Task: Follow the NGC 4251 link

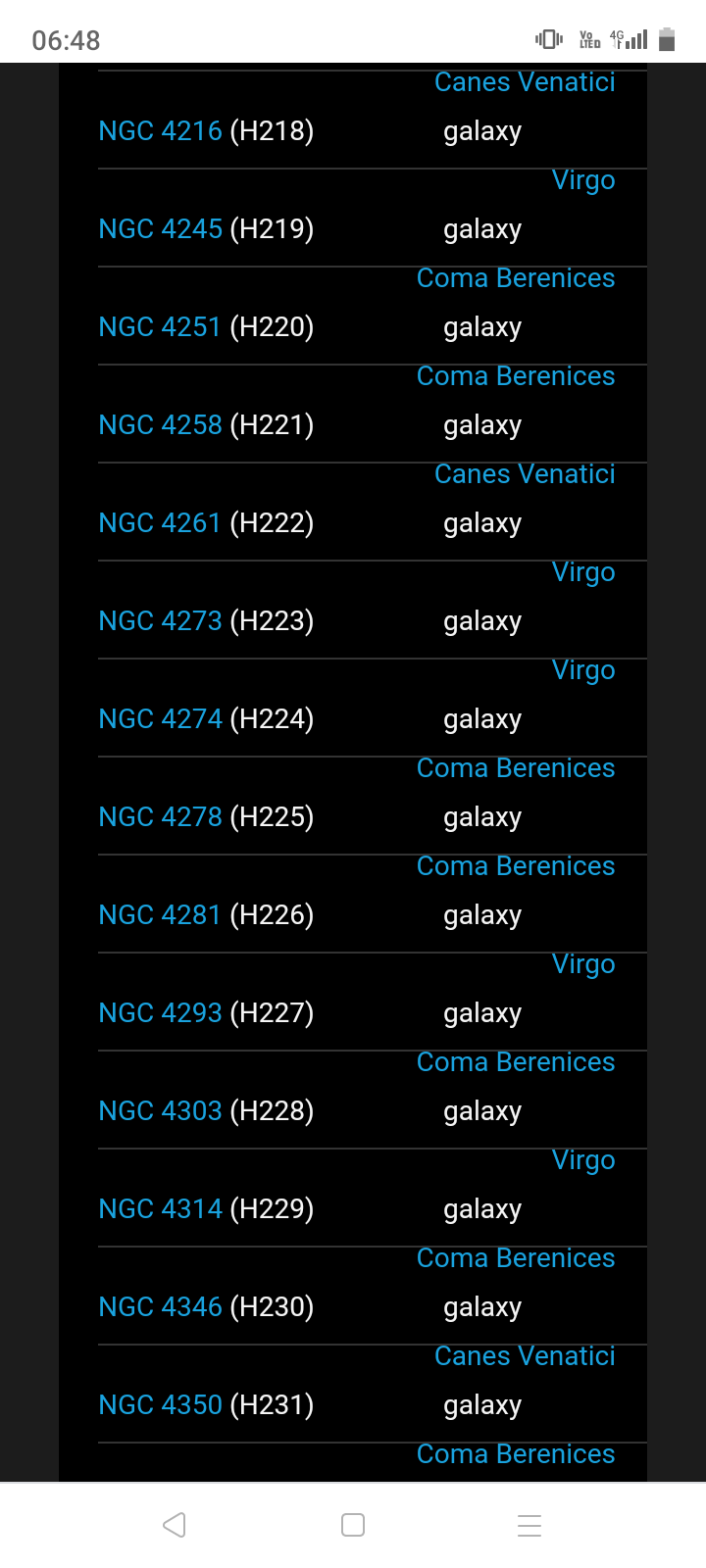Action: tap(161, 327)
